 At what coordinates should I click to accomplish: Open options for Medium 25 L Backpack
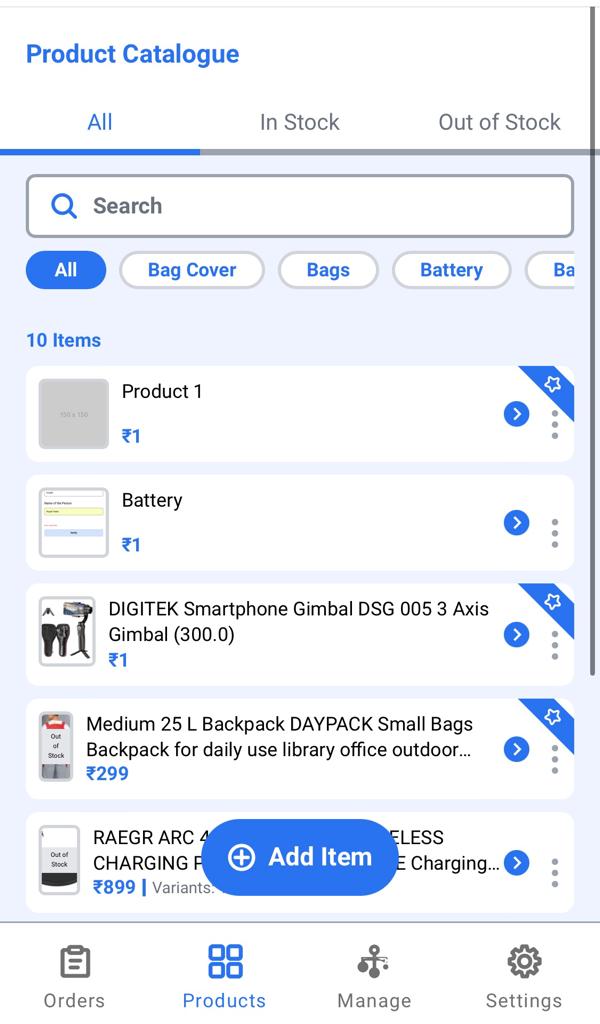555,759
